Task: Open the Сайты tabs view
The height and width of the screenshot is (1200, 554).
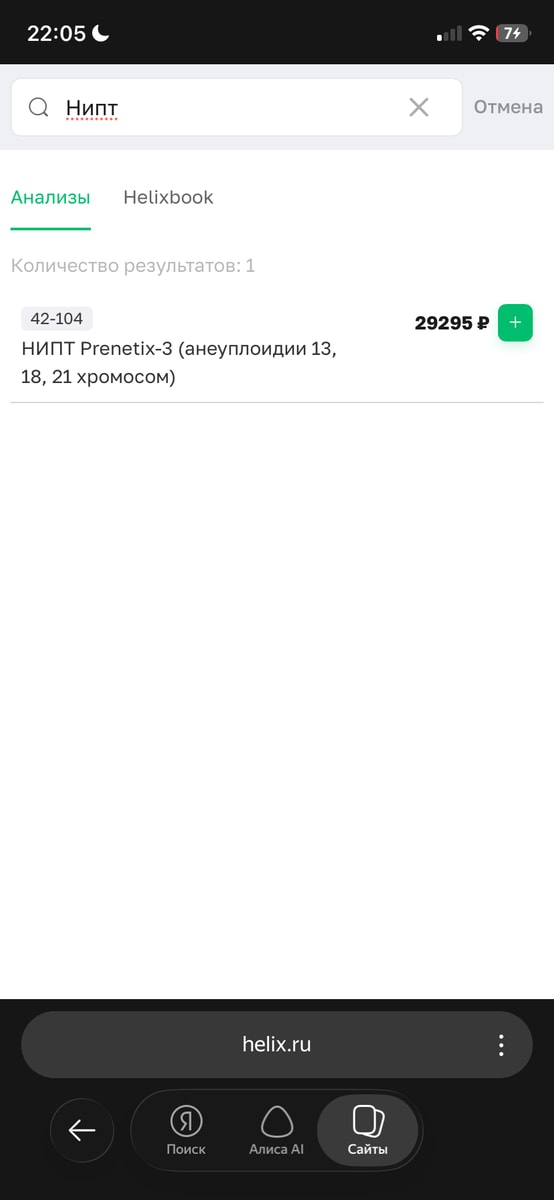Action: 368,1131
